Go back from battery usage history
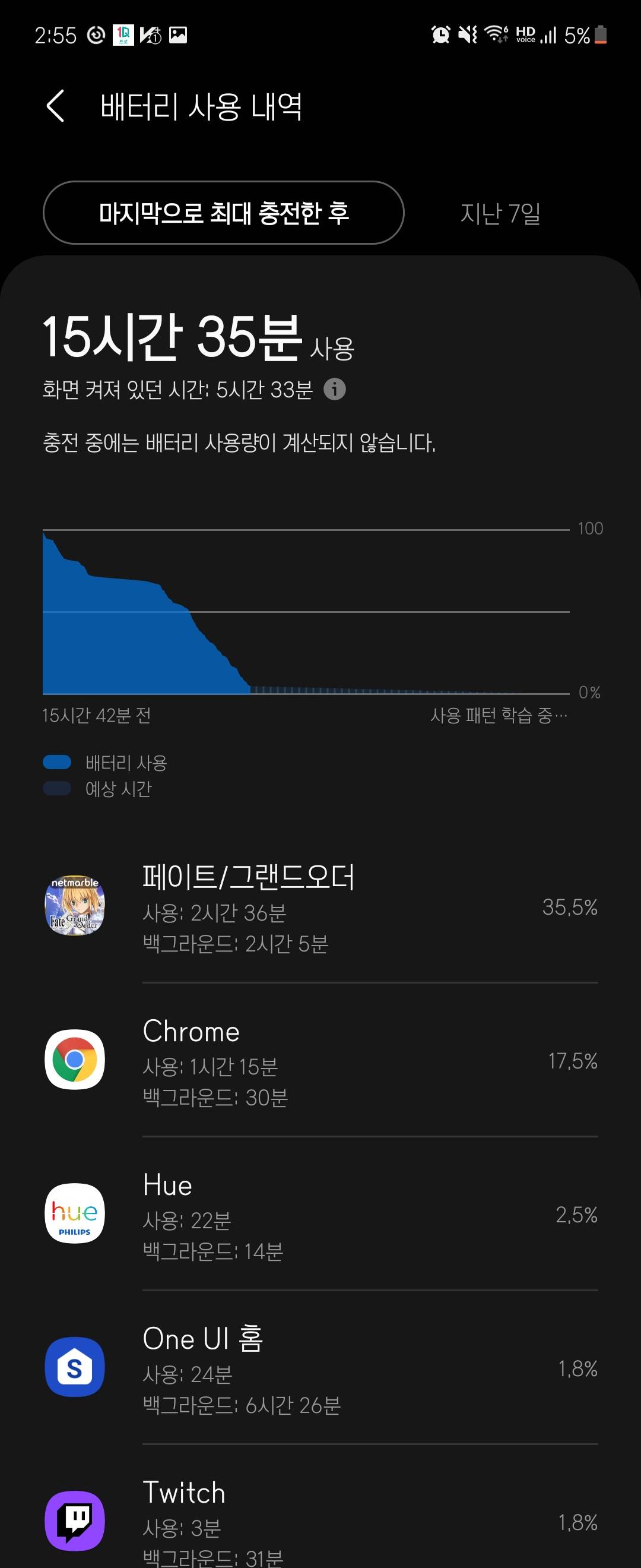641x1568 pixels. click(x=55, y=106)
